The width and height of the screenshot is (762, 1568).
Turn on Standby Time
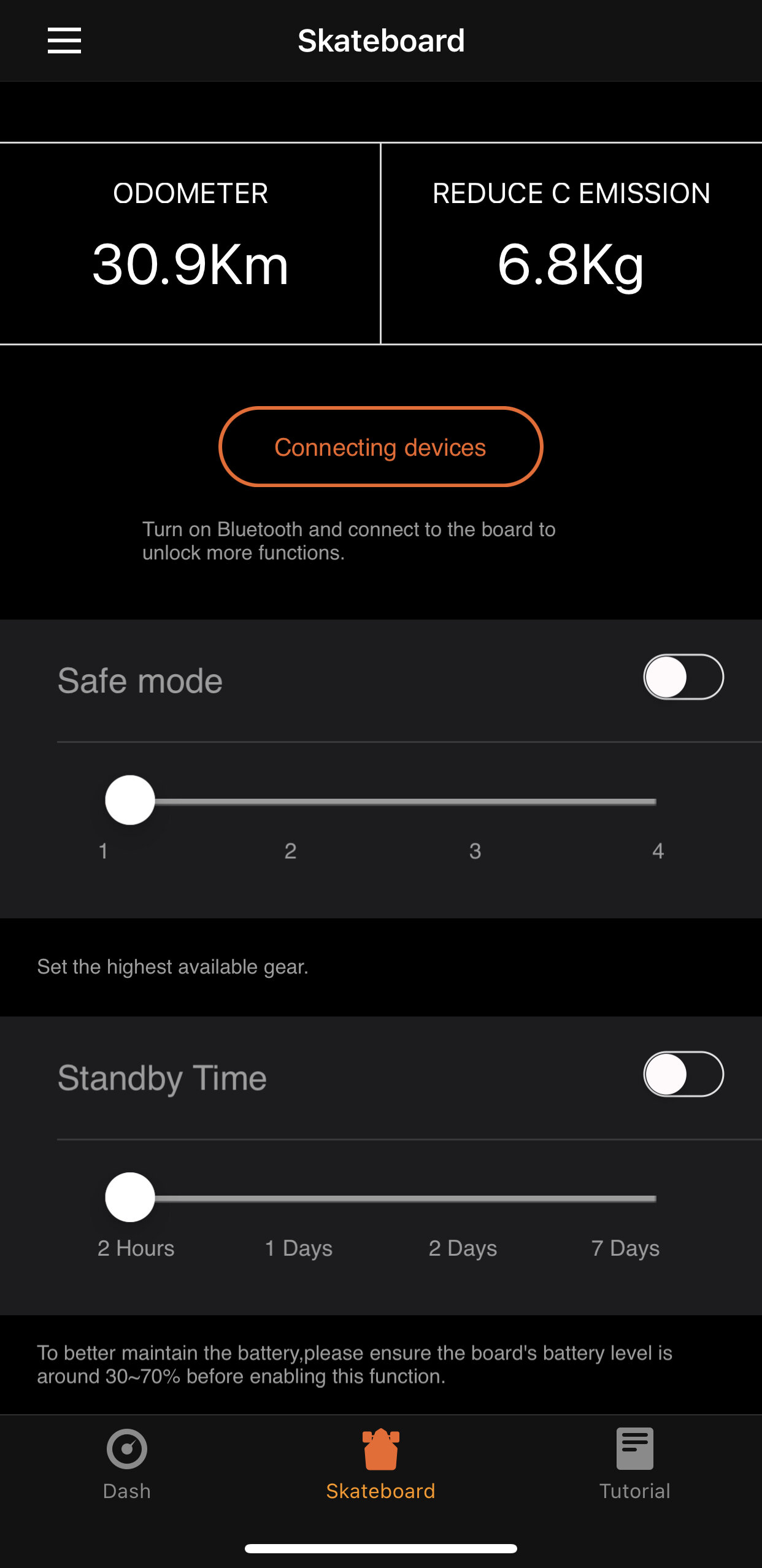[x=683, y=1074]
